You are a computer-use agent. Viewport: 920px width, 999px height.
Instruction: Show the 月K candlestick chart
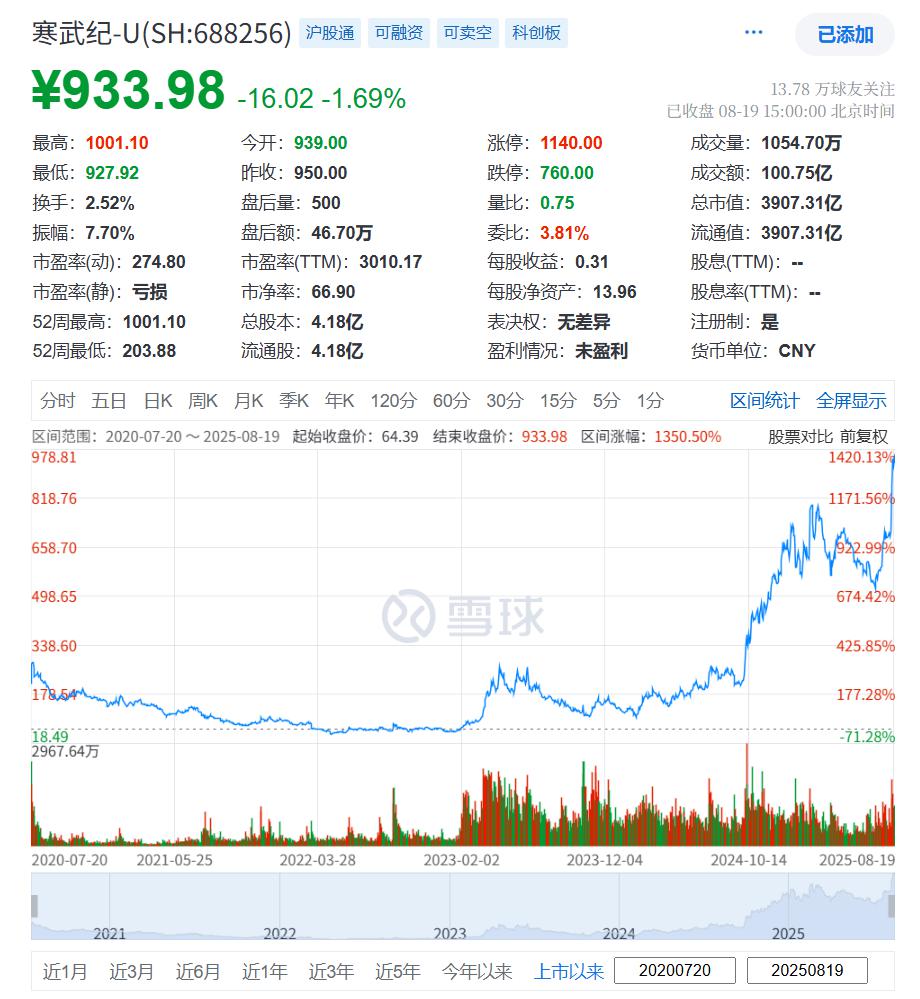coord(248,401)
